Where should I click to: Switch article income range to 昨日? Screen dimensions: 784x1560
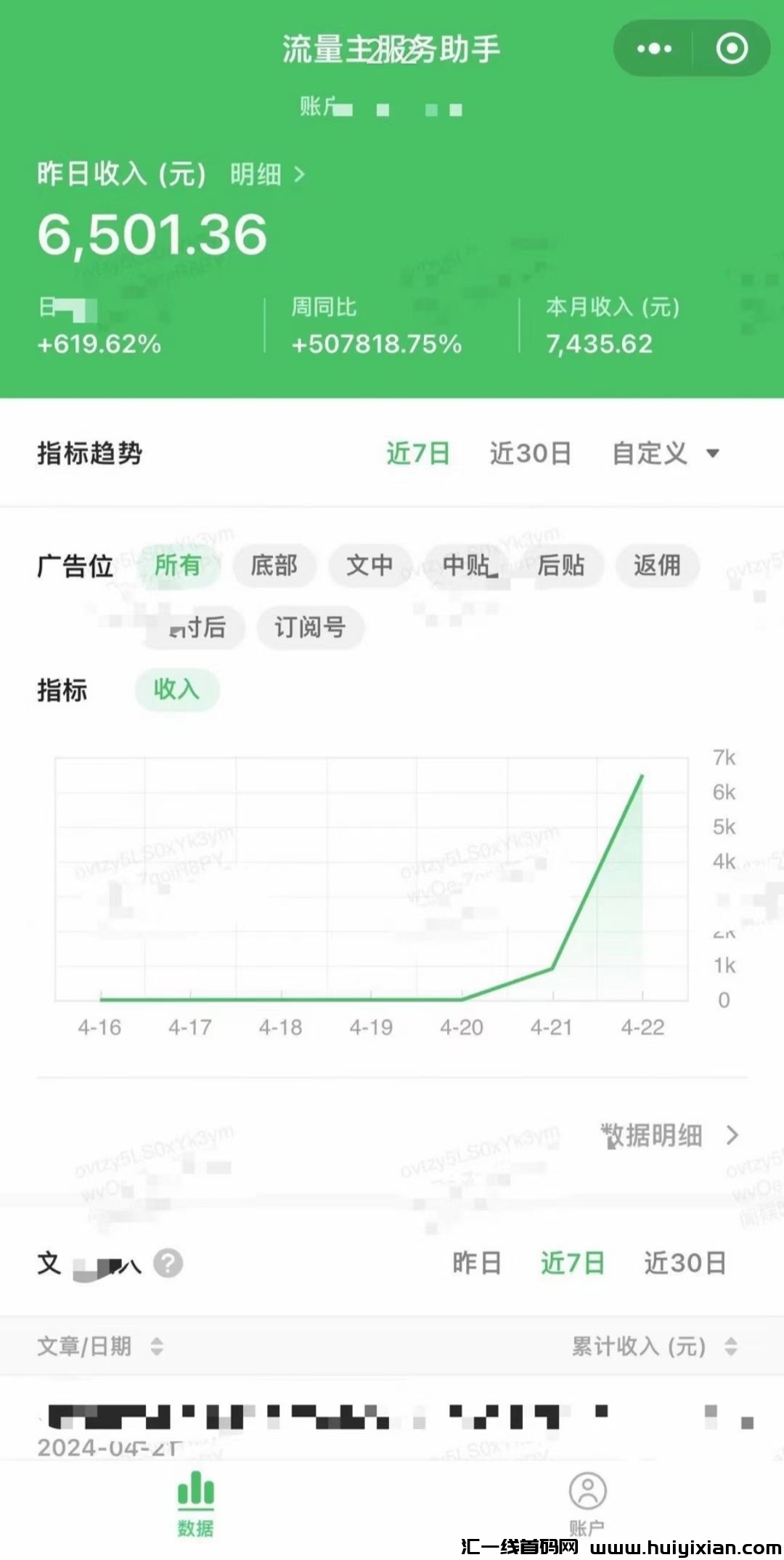pos(476,1263)
